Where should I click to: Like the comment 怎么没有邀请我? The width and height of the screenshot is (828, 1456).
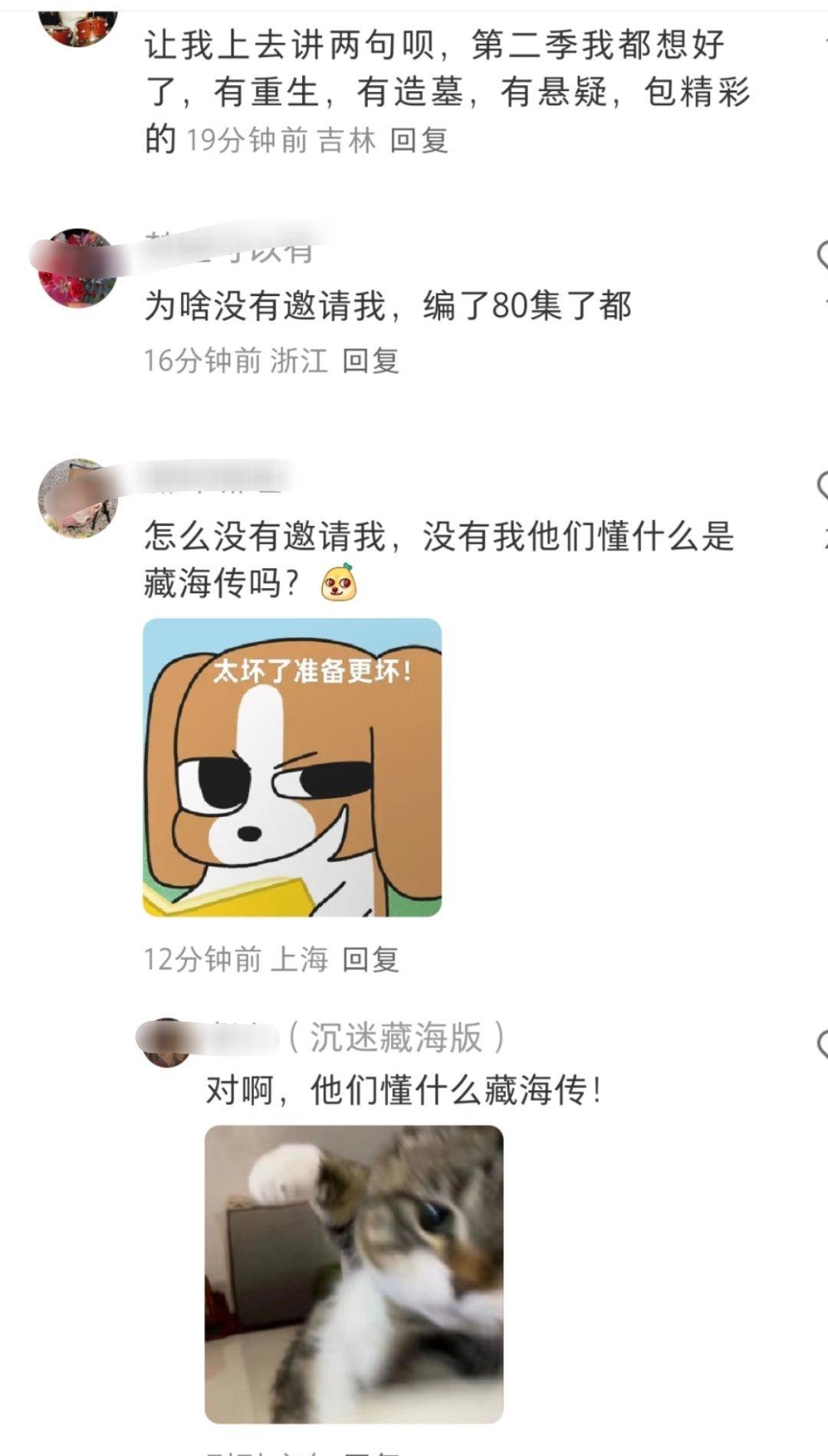click(x=823, y=486)
